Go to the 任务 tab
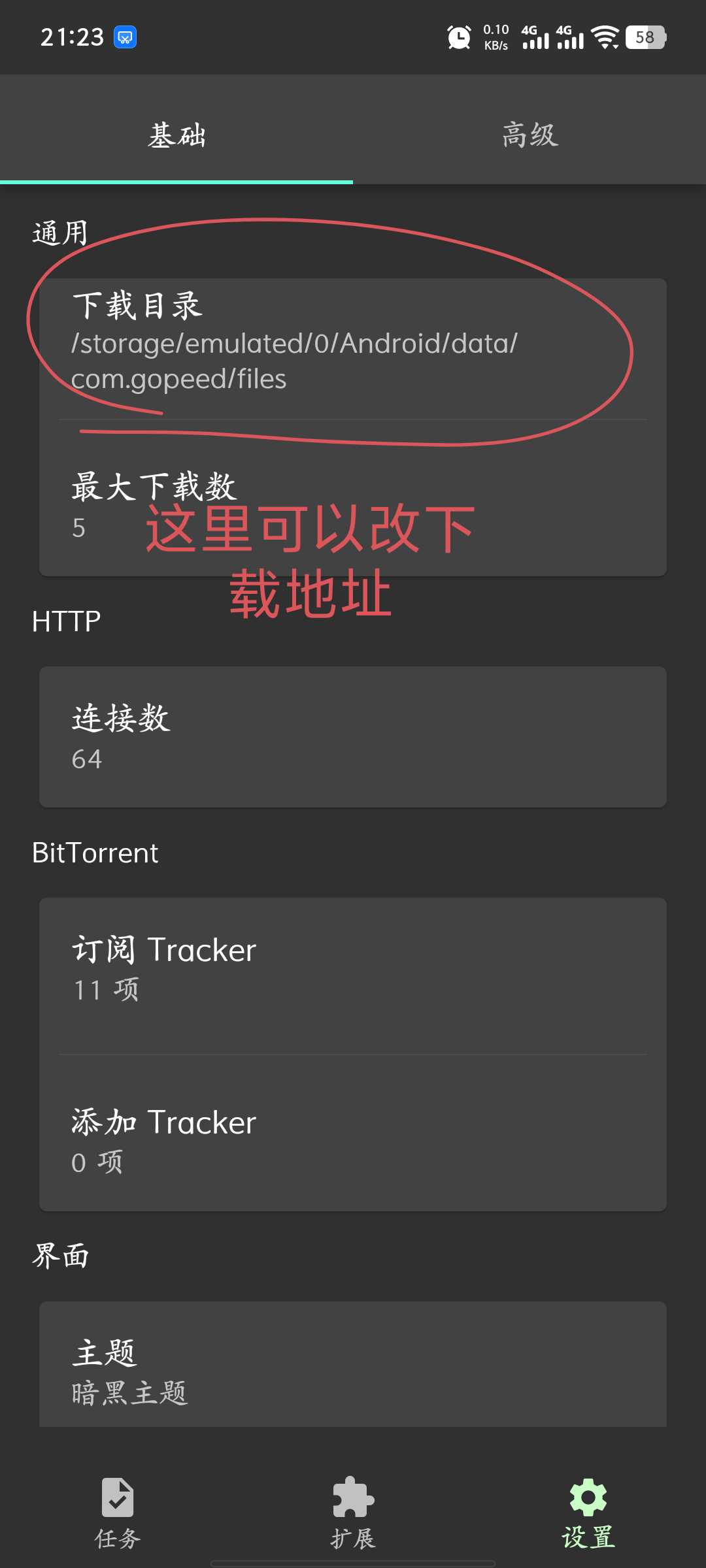 (118, 1513)
